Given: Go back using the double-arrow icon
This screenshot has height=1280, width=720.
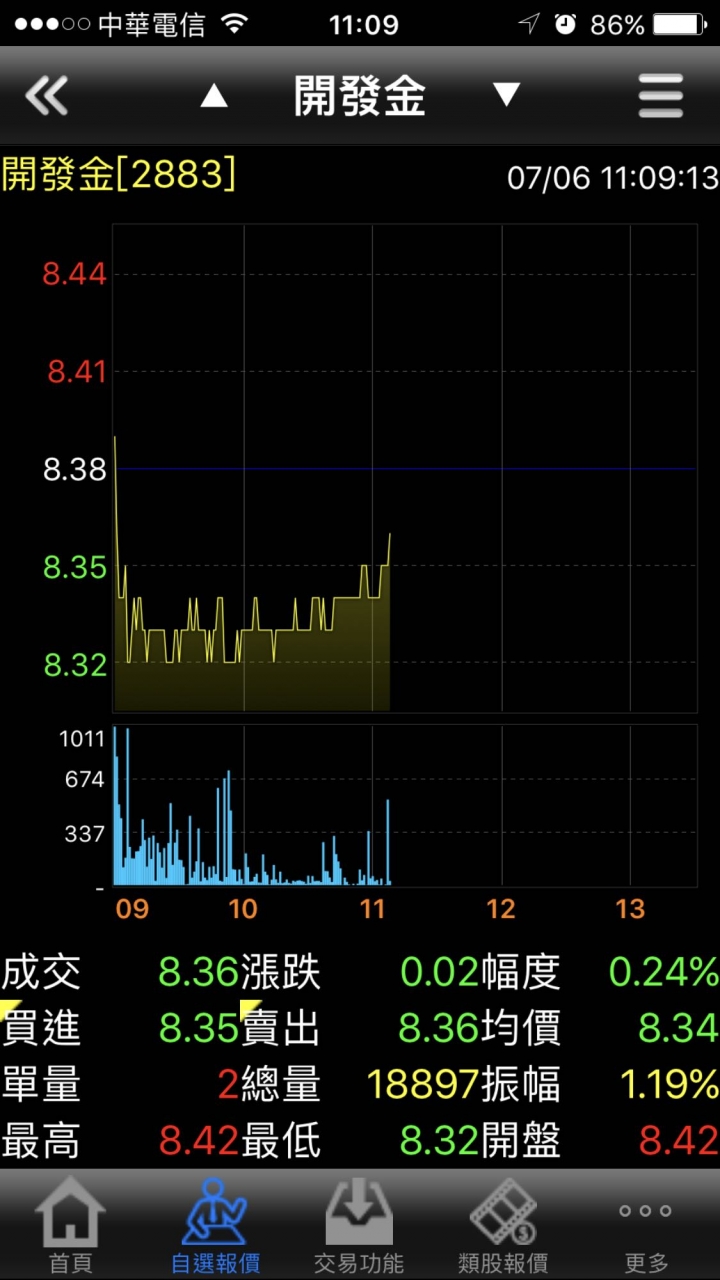Looking at the screenshot, I should coord(47,96).
